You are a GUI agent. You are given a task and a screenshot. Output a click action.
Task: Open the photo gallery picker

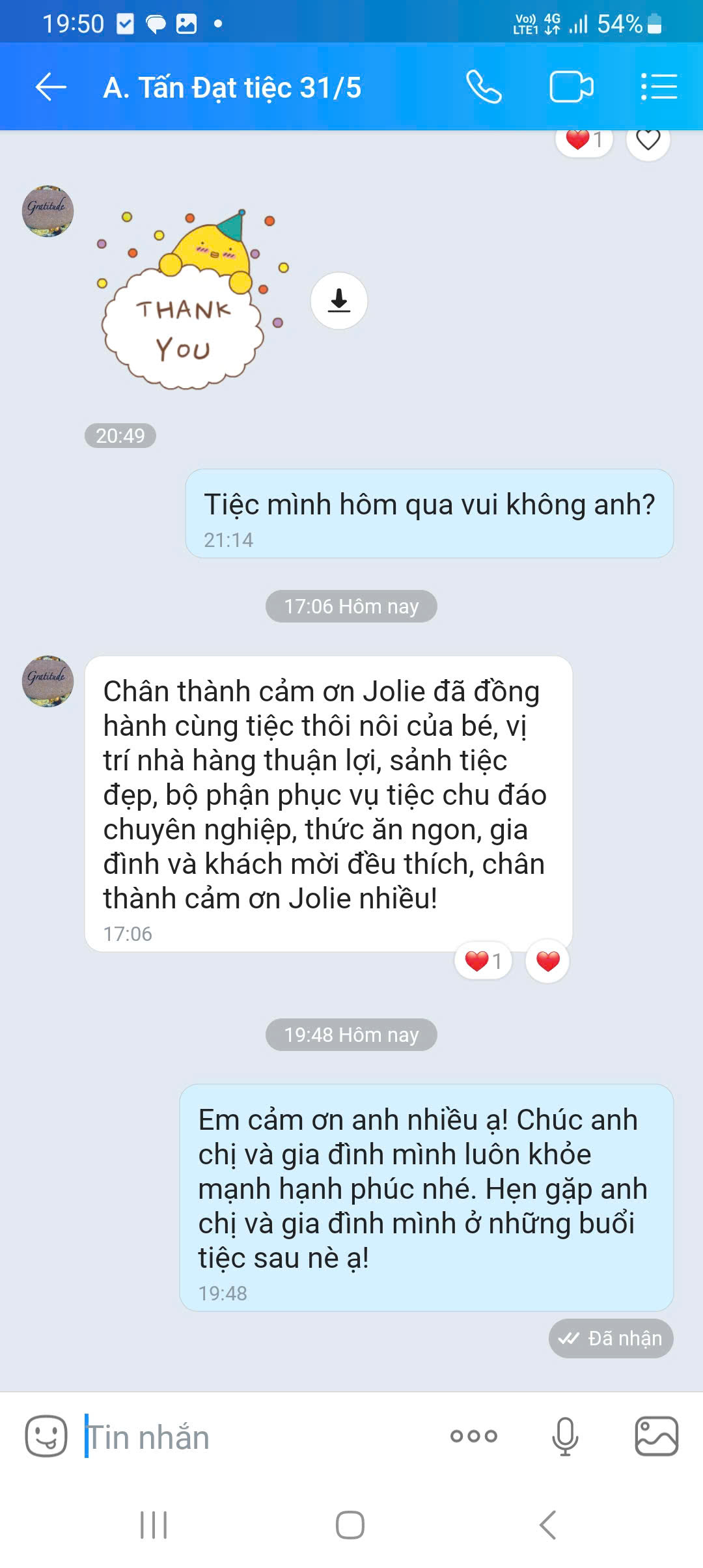656,1436
